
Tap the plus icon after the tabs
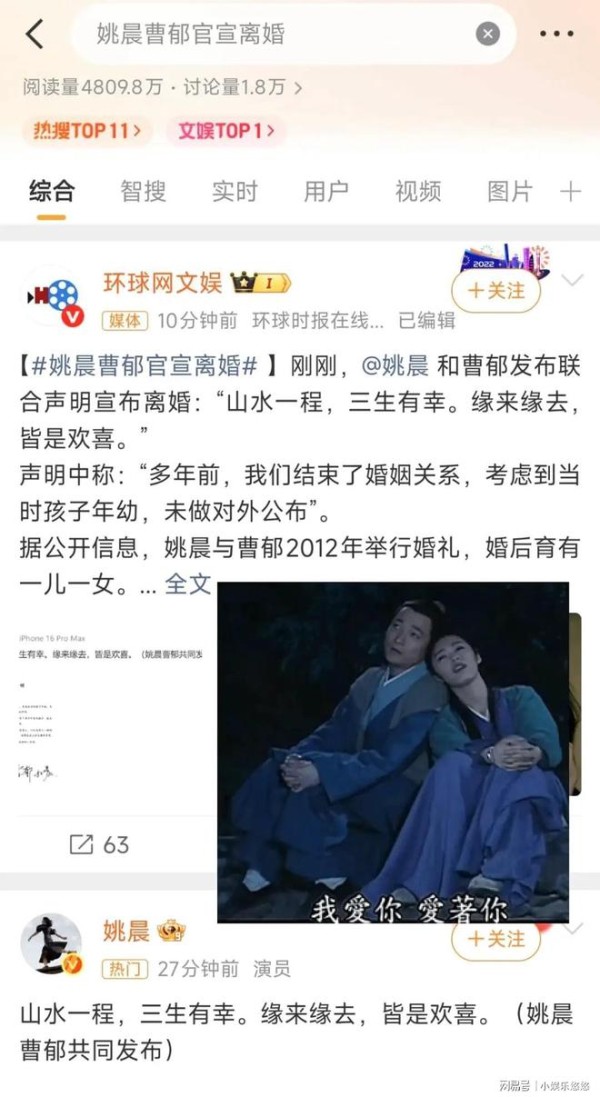[x=571, y=191]
